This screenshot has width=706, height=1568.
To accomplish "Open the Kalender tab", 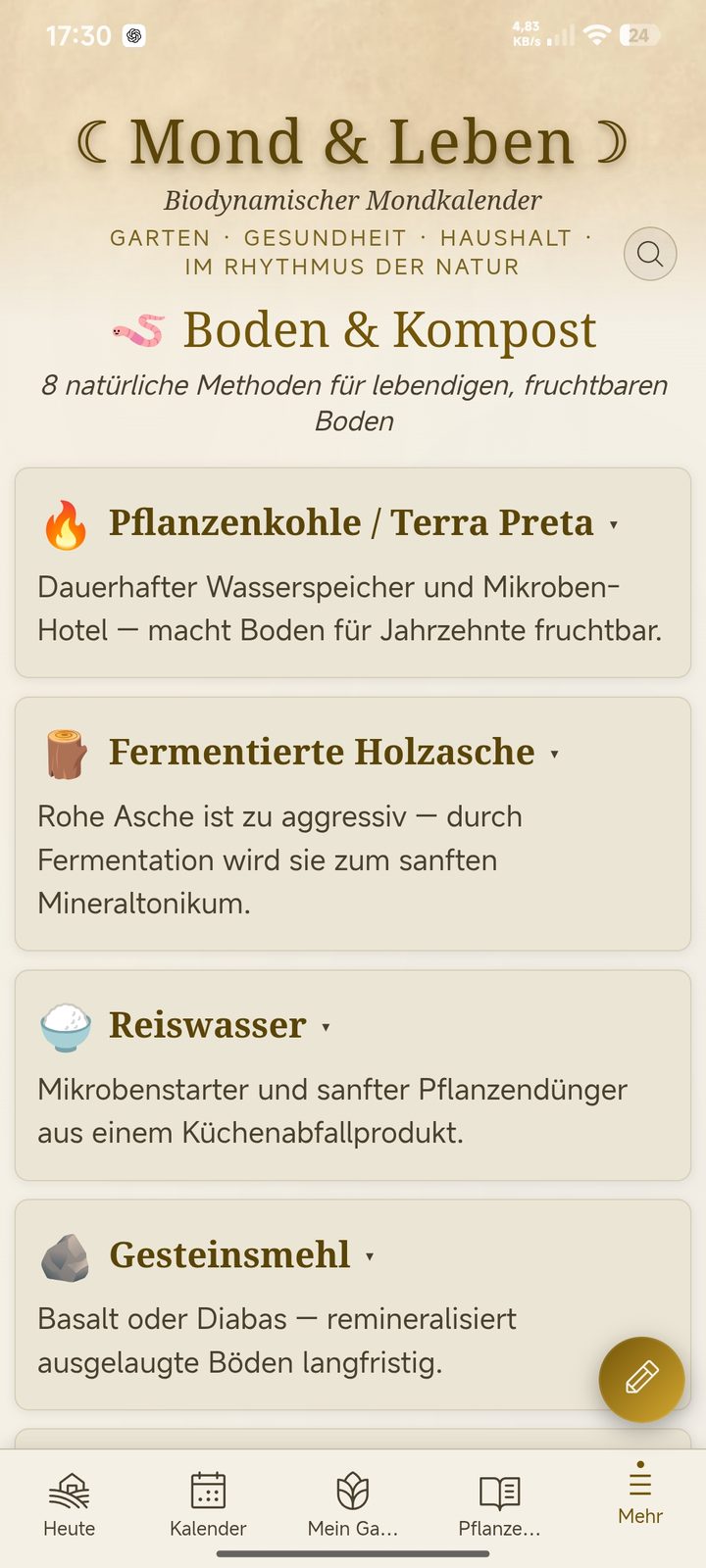I will [208, 1505].
